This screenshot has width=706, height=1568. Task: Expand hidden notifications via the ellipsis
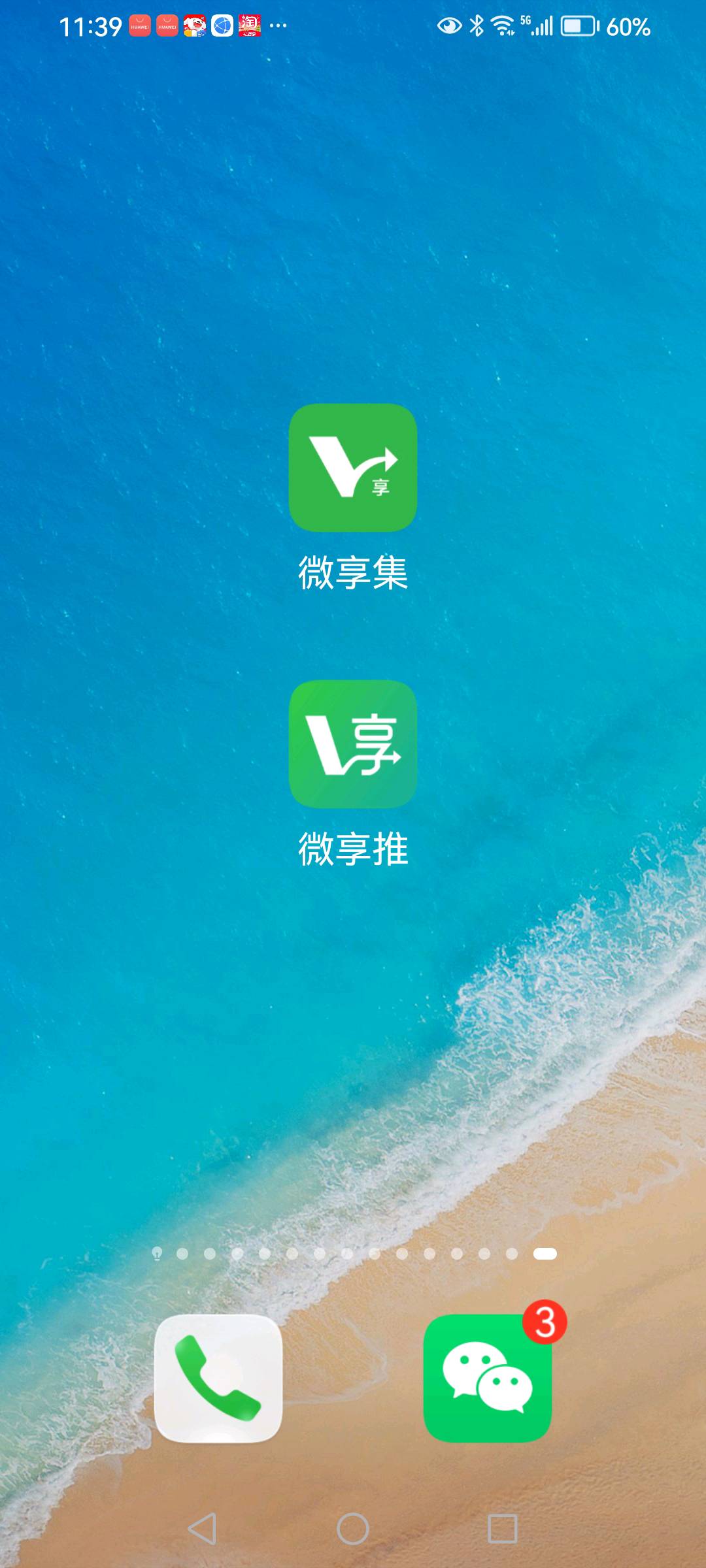(x=277, y=25)
